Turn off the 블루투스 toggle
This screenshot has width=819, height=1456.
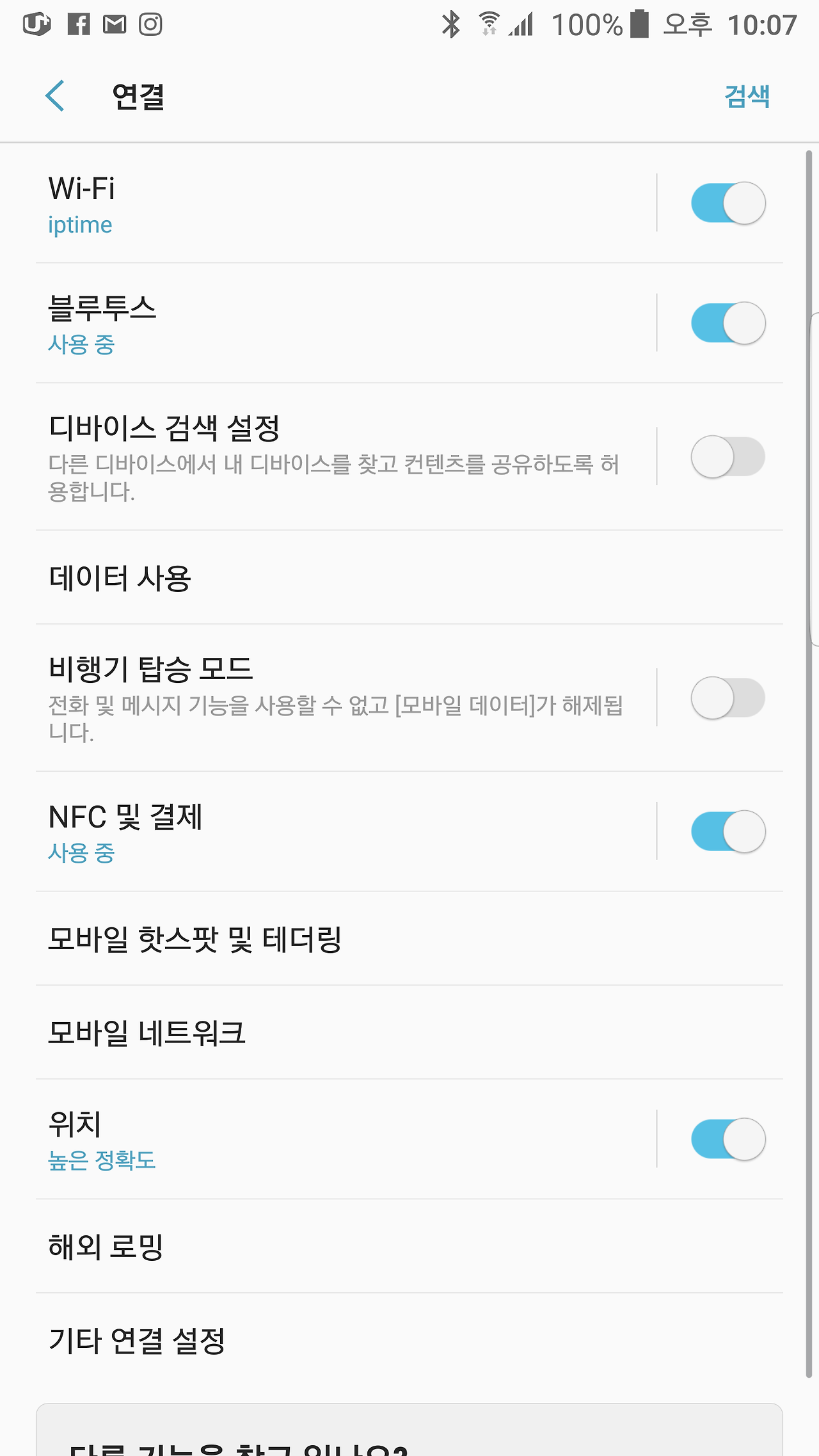(x=728, y=323)
